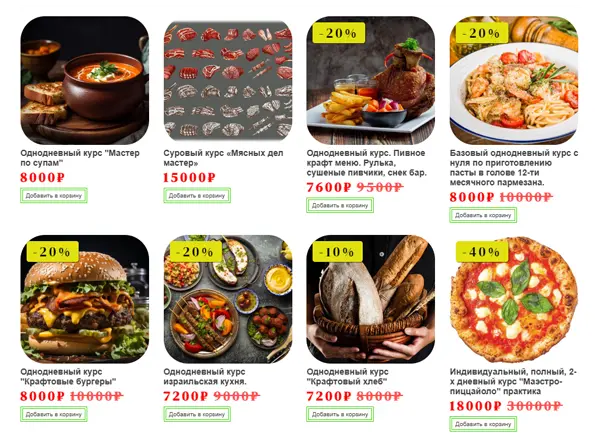The width and height of the screenshot is (600, 446).
Task: Open the soup course picture
Action: 84,80
